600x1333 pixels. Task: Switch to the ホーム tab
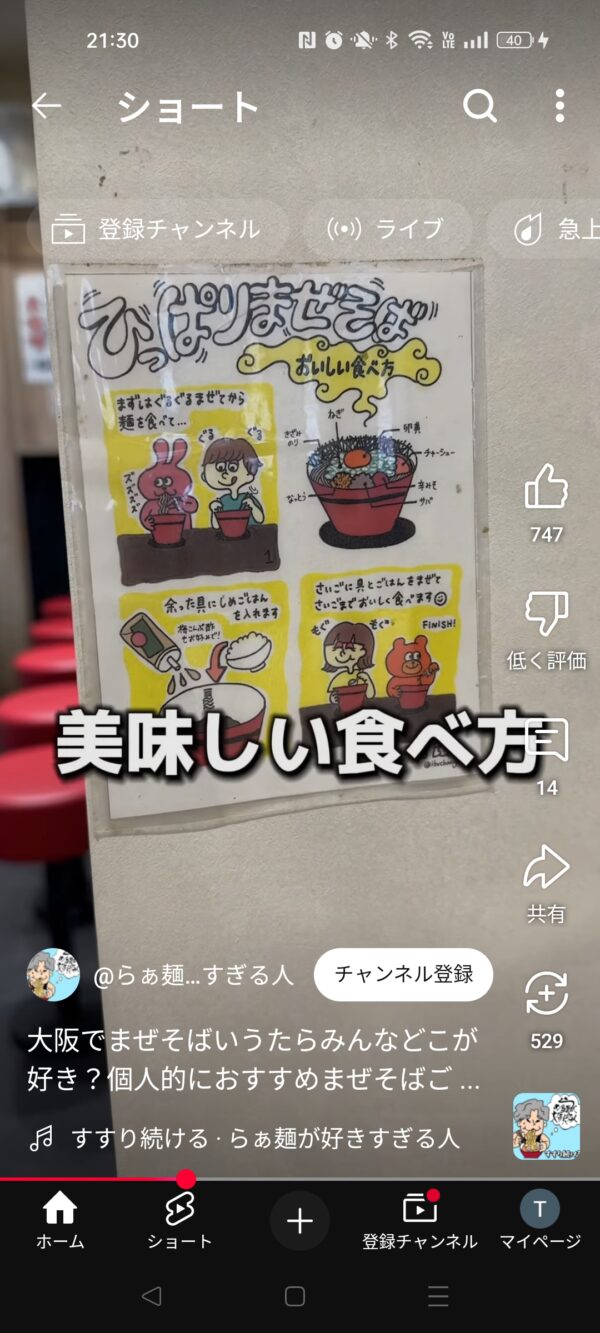60,1221
